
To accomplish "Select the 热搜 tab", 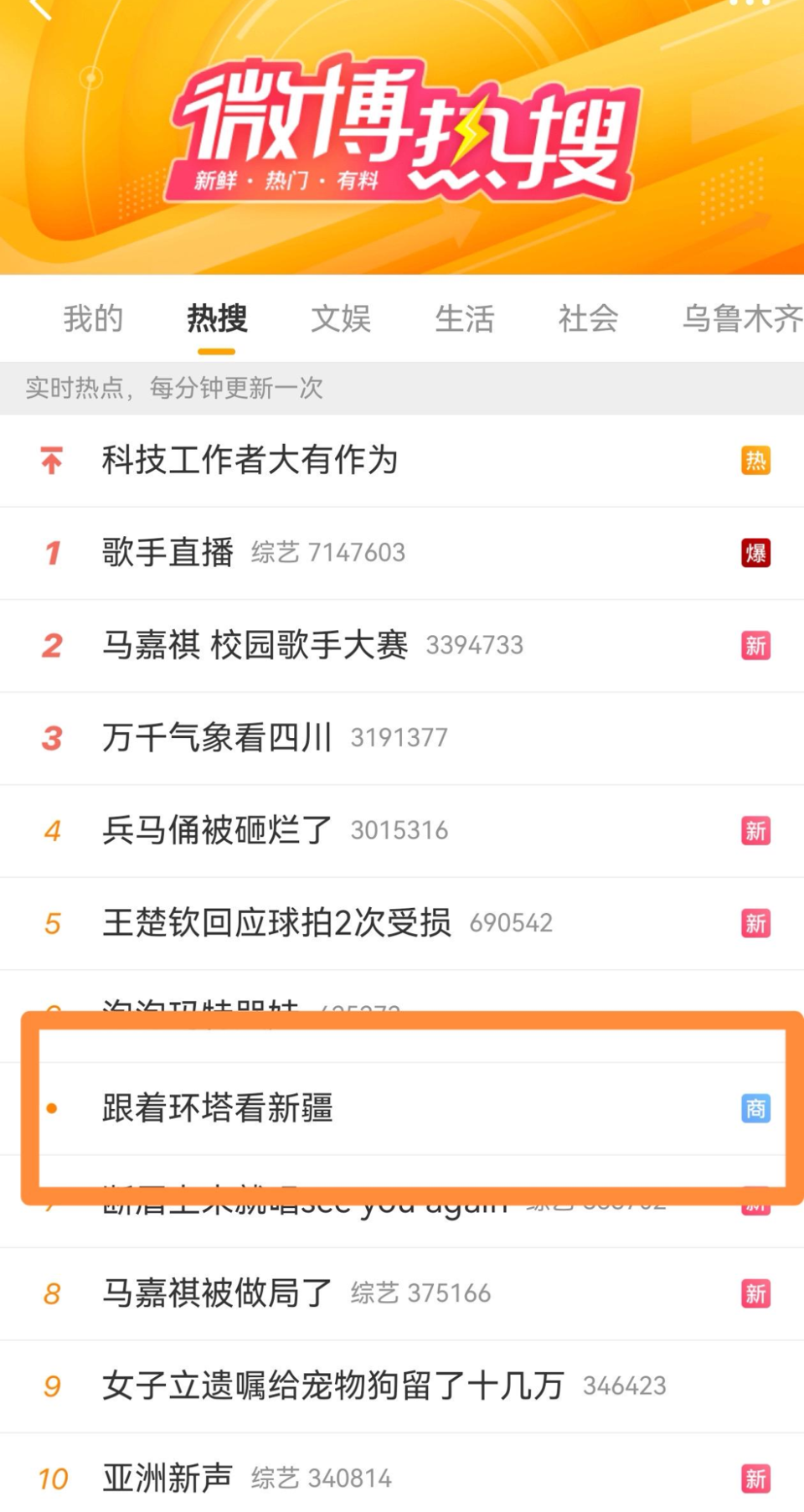I will [216, 319].
